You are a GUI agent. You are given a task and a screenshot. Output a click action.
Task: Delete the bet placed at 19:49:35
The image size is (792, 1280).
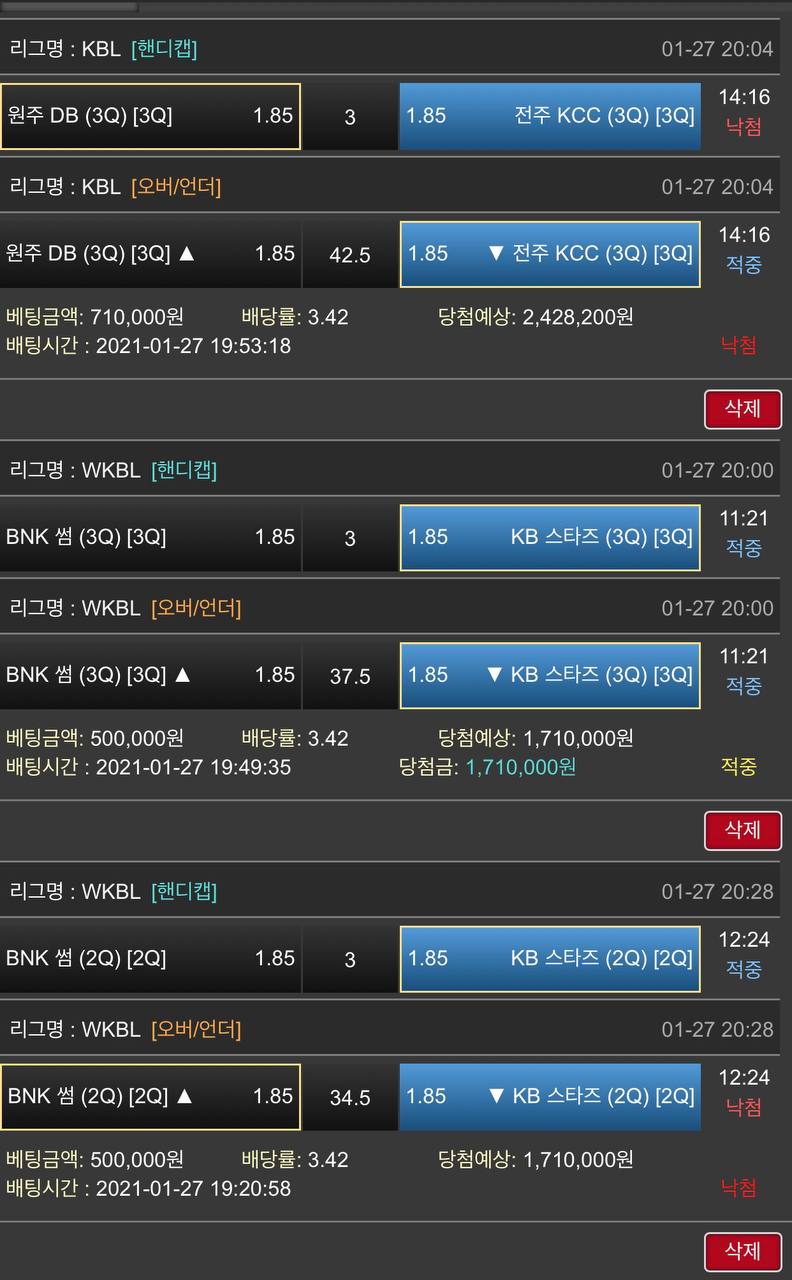pyautogui.click(x=742, y=830)
